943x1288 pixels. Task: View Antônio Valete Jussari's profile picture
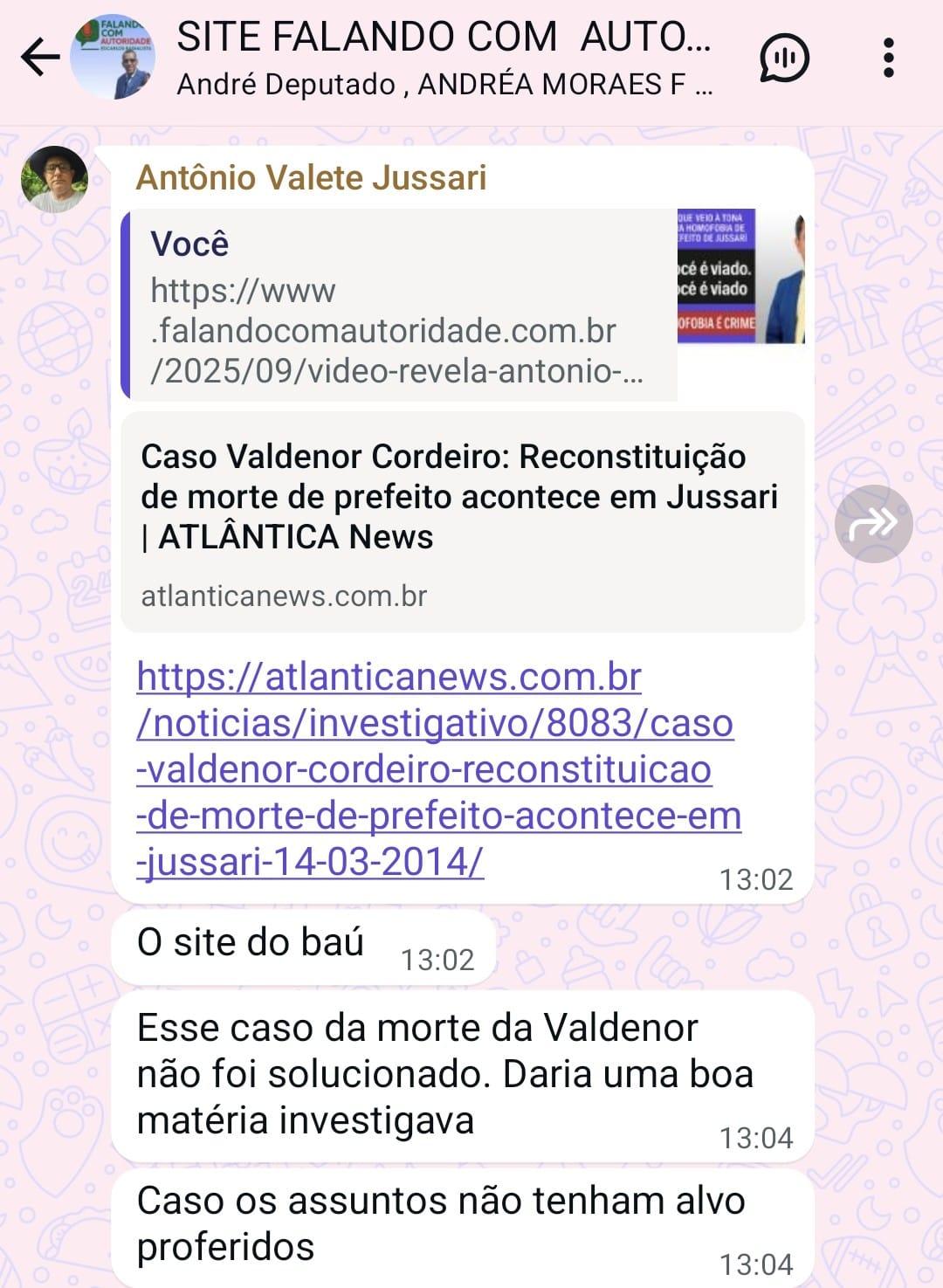click(x=54, y=179)
